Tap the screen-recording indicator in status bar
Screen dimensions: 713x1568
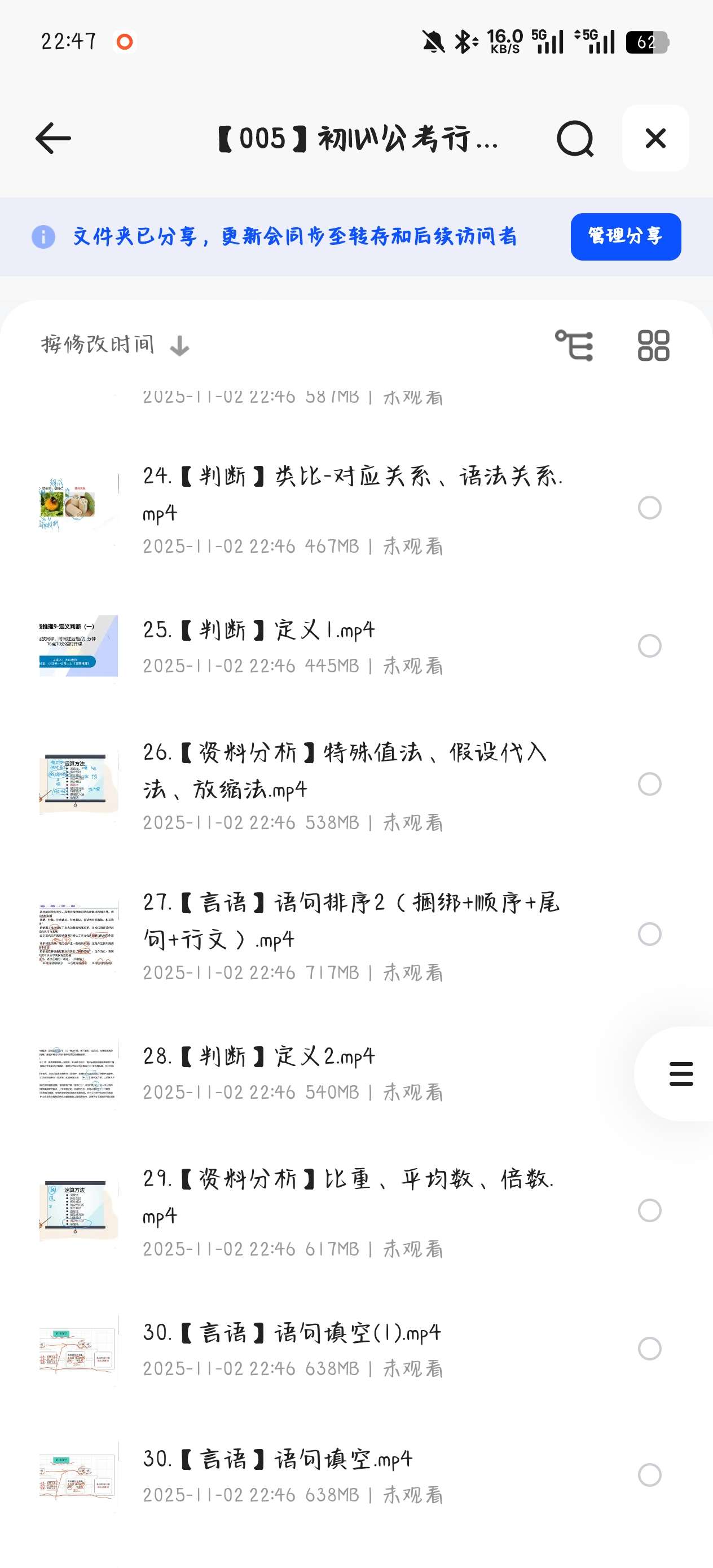[x=125, y=41]
